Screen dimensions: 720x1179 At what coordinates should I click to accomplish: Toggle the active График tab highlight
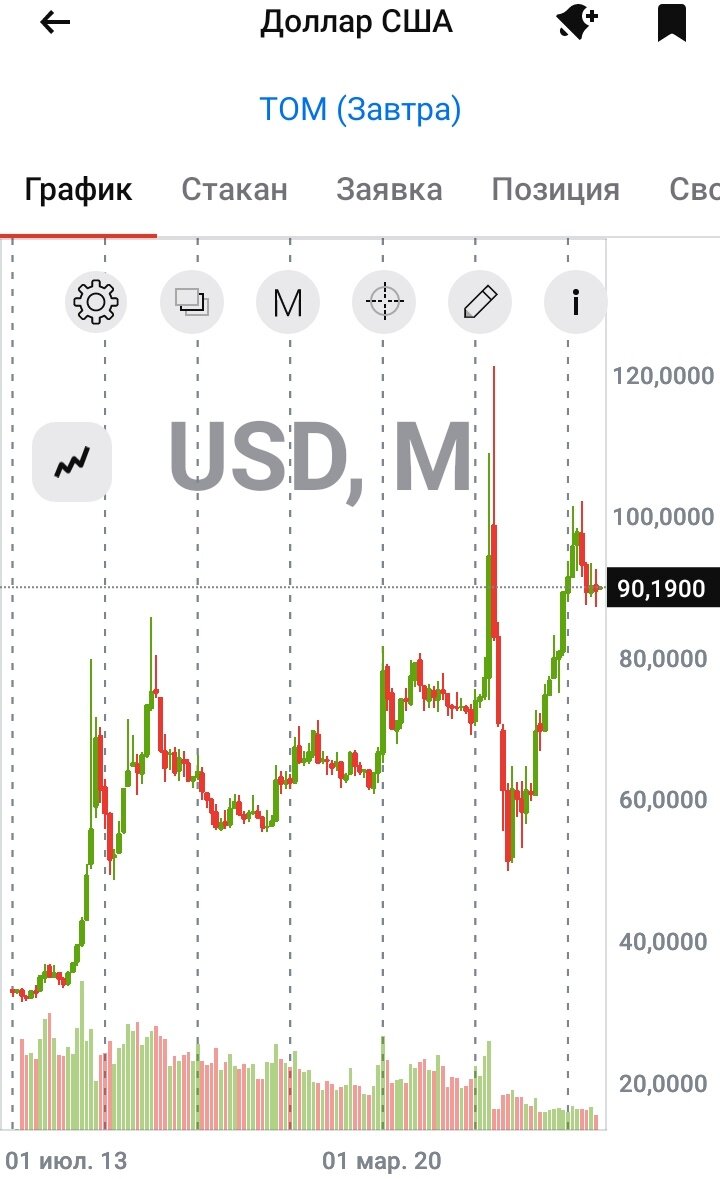click(x=78, y=189)
